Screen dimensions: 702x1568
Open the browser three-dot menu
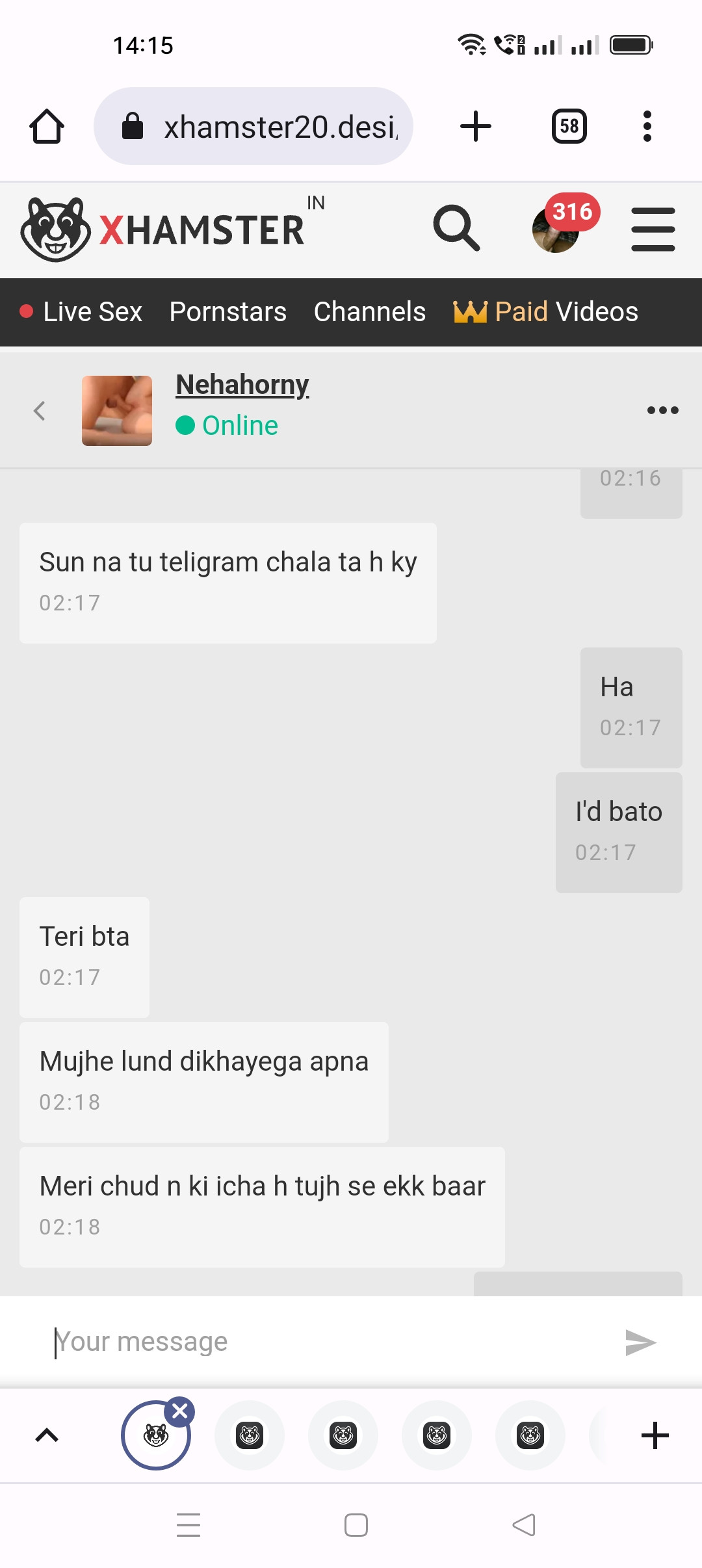pos(647,126)
